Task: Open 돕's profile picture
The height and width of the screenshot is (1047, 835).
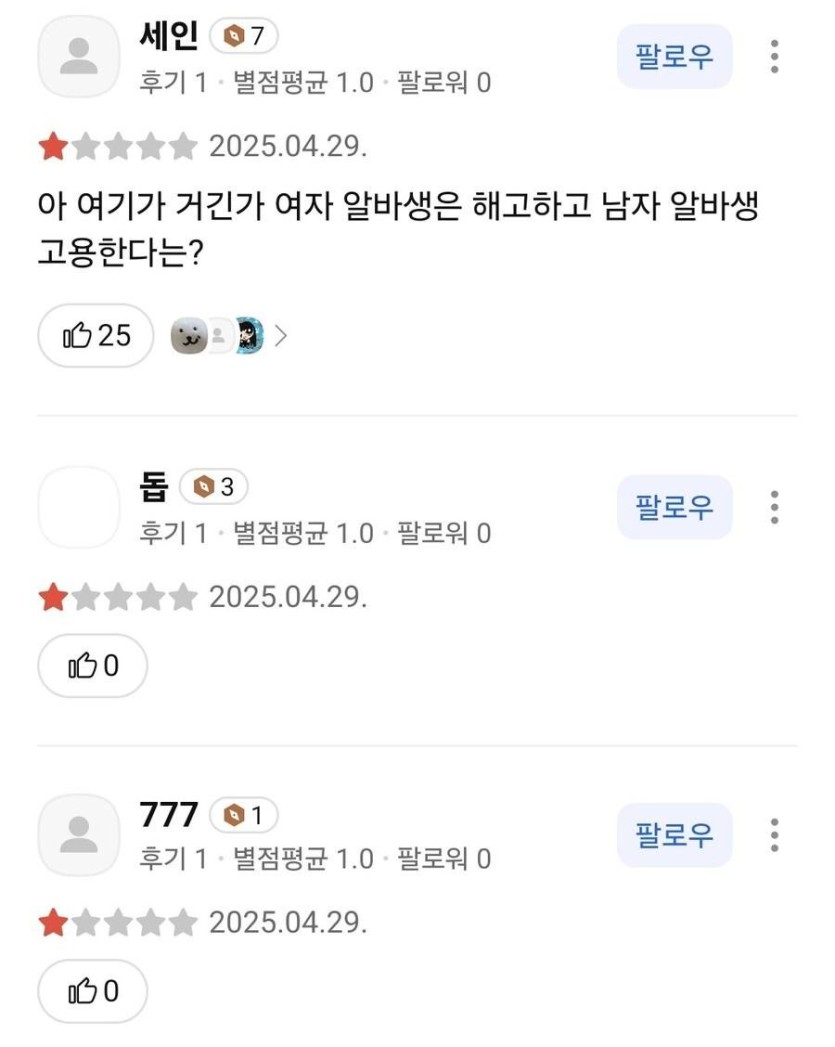Action: pos(78,507)
